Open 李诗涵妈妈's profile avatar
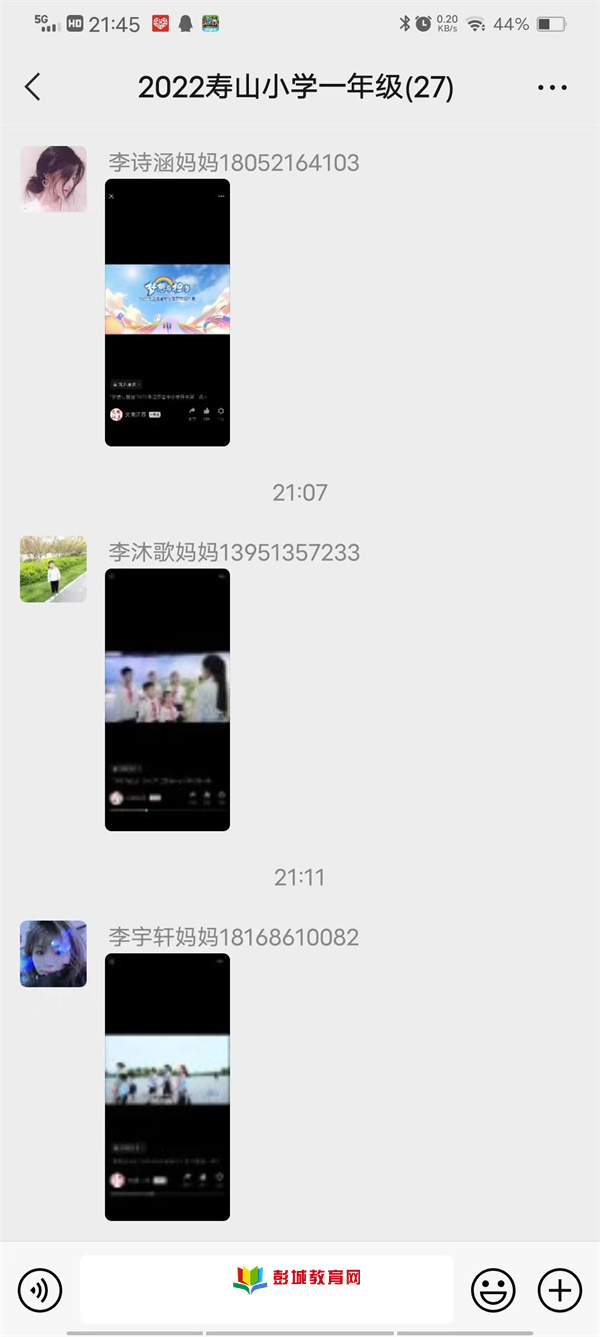Image resolution: width=600 pixels, height=1337 pixels. click(x=53, y=179)
